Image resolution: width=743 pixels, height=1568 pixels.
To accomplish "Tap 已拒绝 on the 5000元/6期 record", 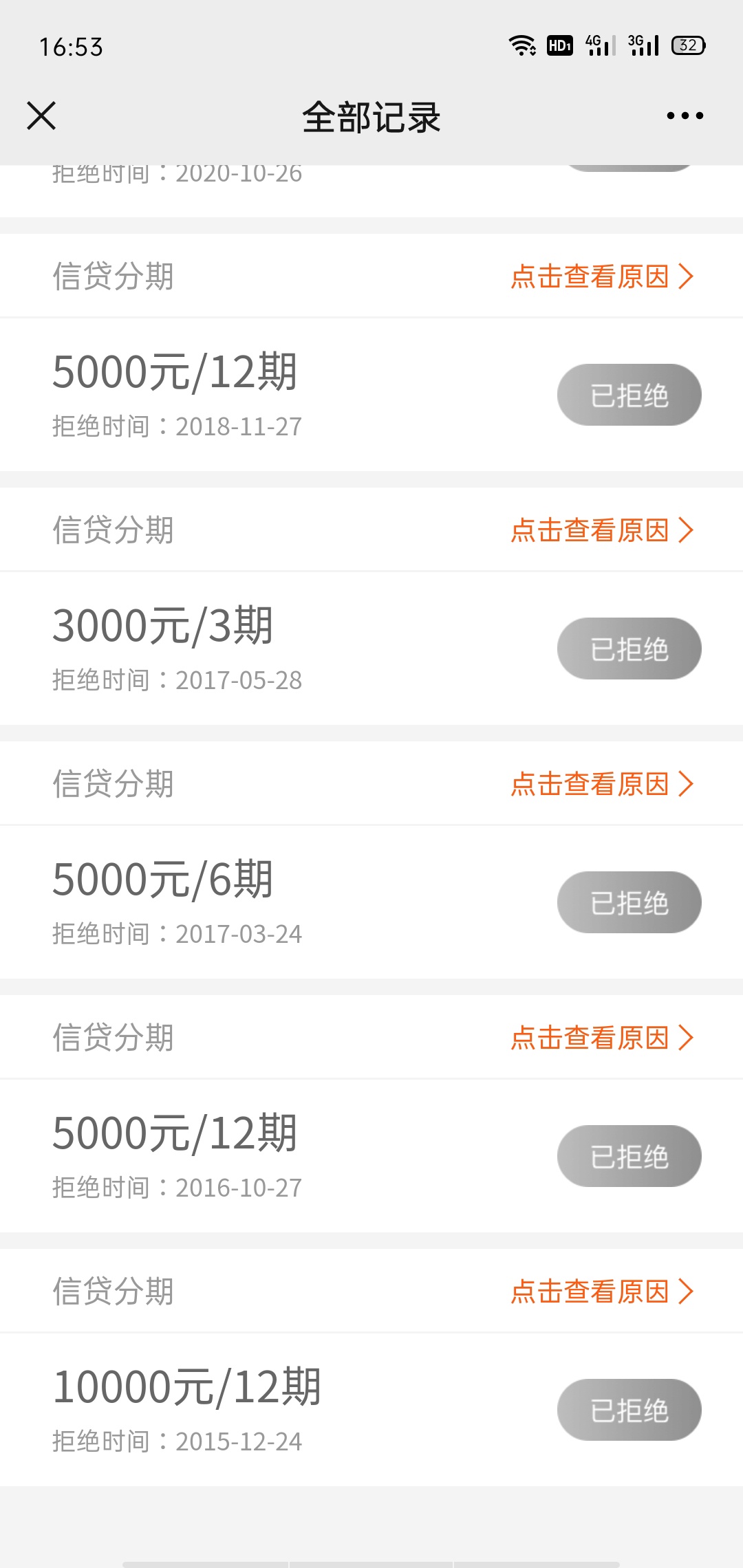I will coord(629,902).
